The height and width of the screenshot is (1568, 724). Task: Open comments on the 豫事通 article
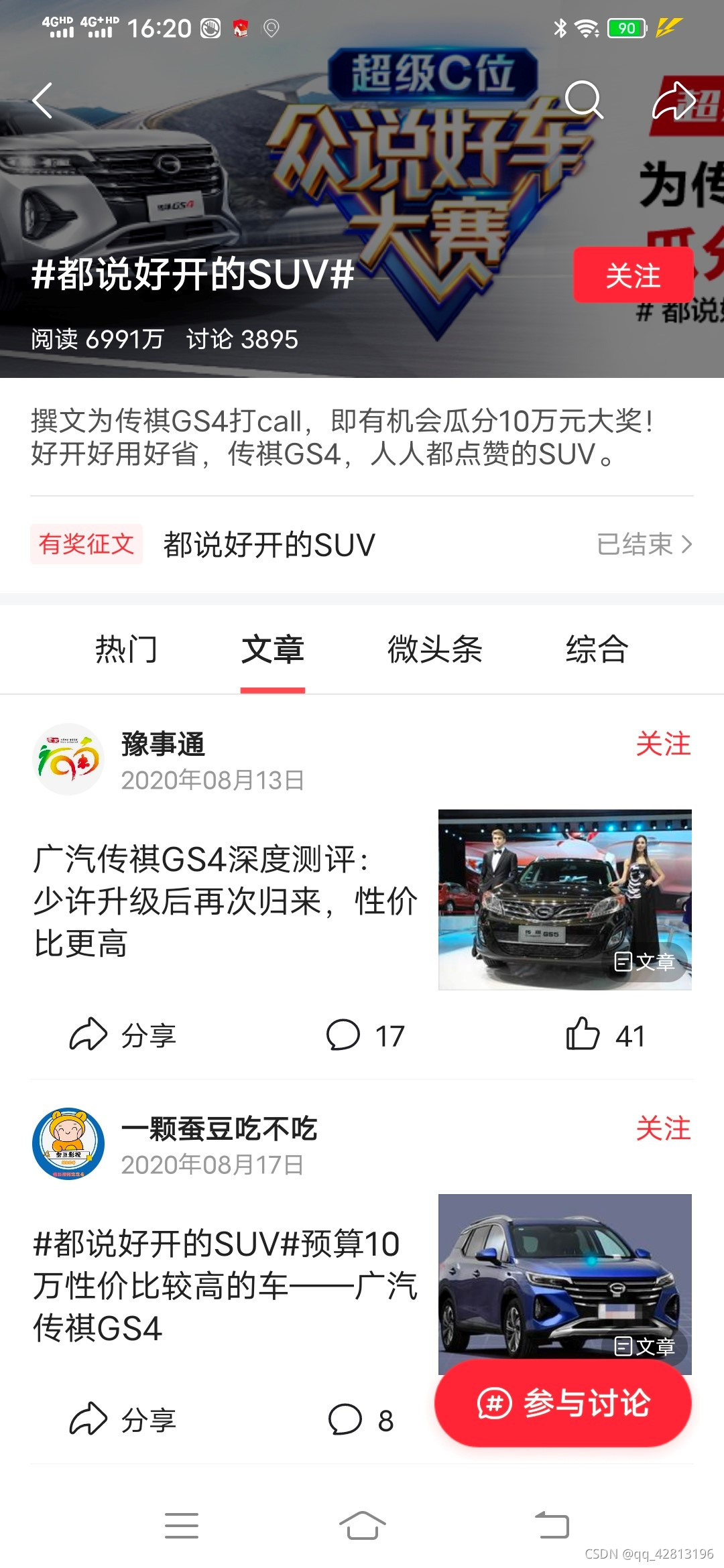click(365, 1035)
